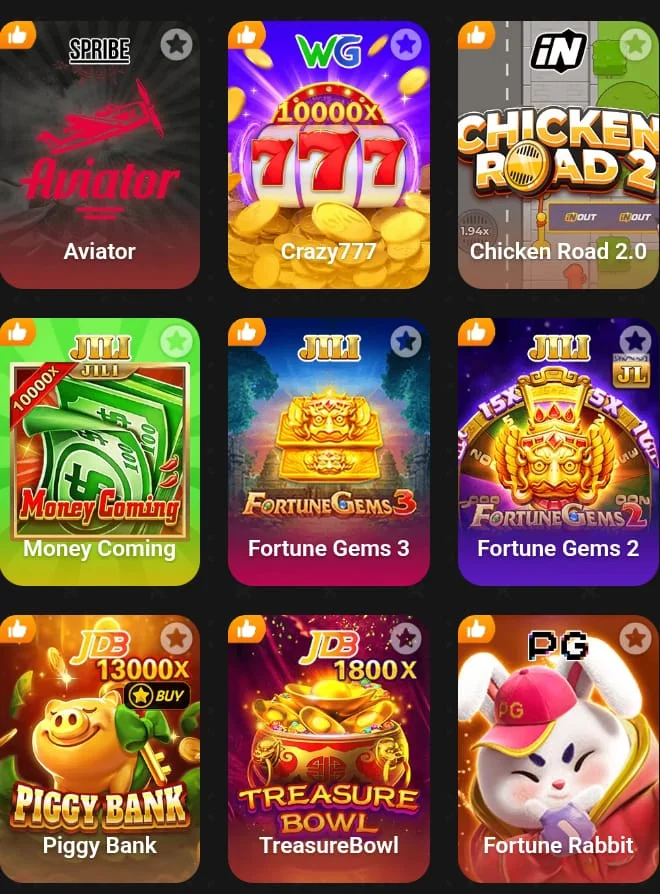Open Chicken Road 2.0 game
This screenshot has width=660, height=894.
point(558,160)
